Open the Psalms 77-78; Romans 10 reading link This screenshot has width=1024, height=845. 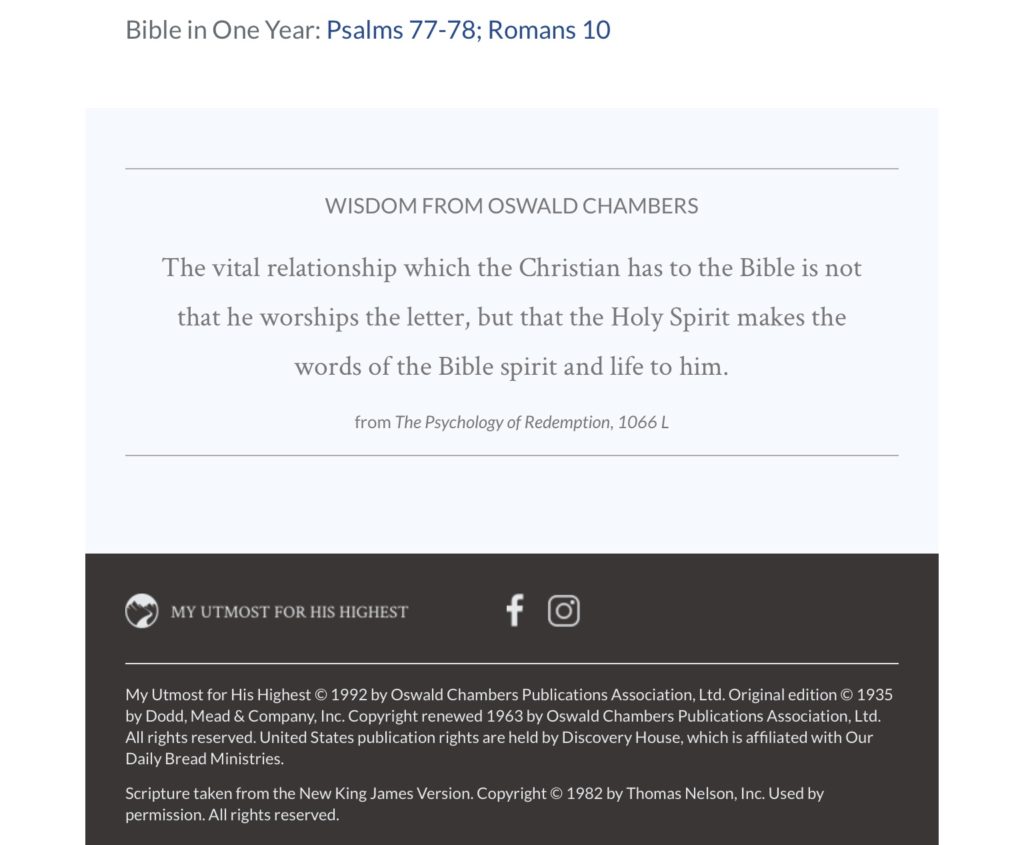pyautogui.click(x=468, y=30)
